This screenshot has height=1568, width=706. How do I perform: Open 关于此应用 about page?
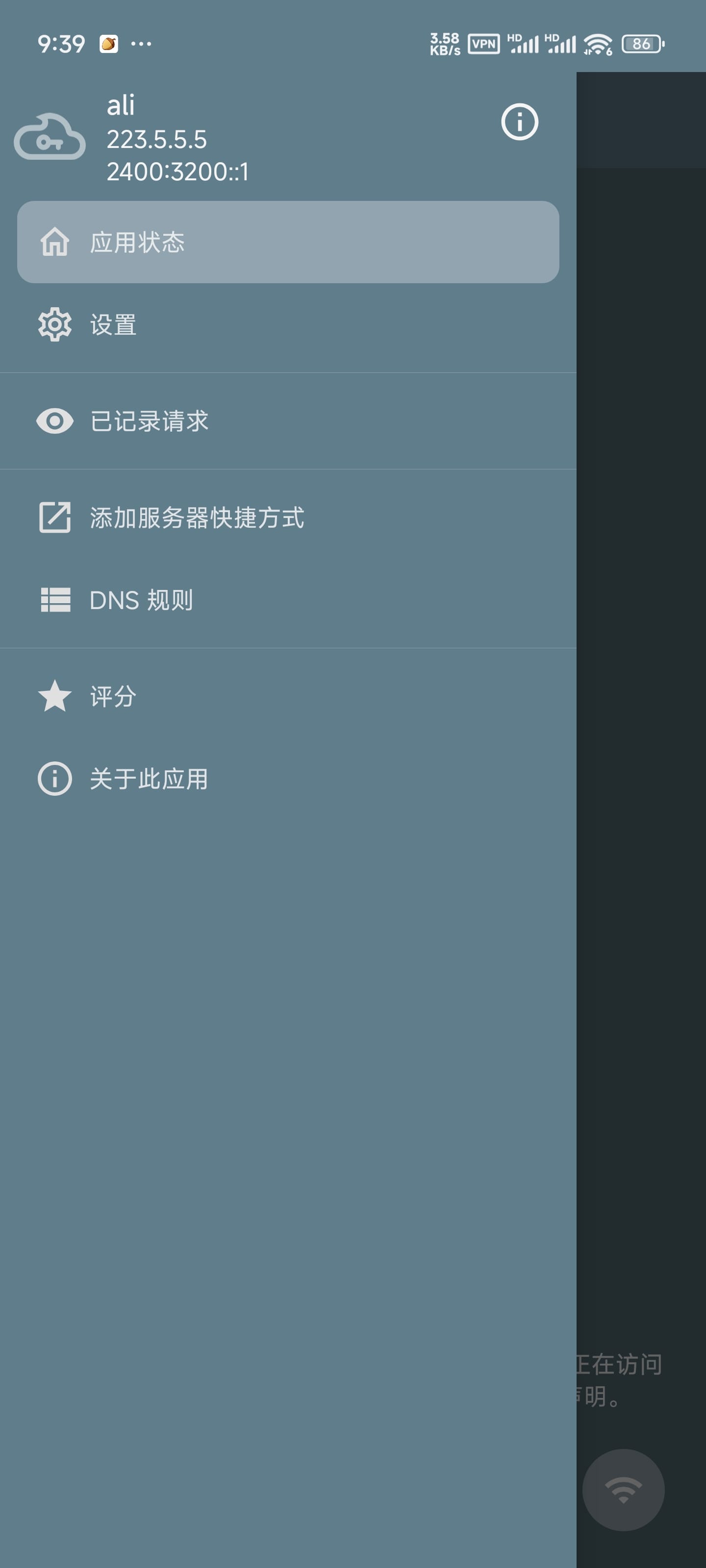(x=287, y=779)
